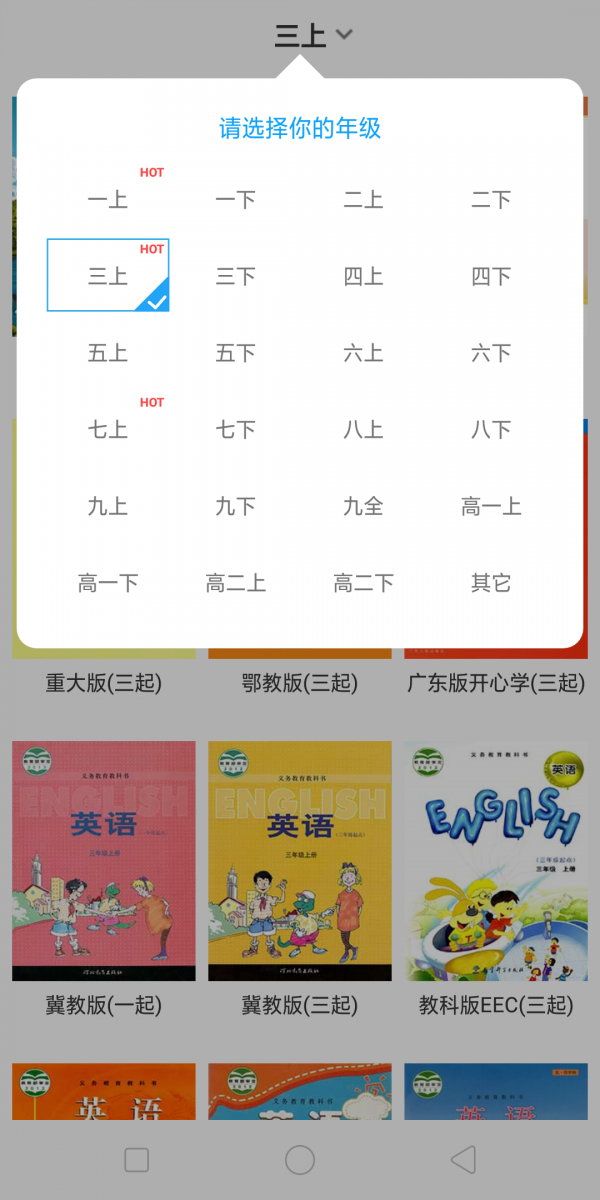Choose 一下 grade option
This screenshot has width=600, height=1200.
tap(236, 200)
